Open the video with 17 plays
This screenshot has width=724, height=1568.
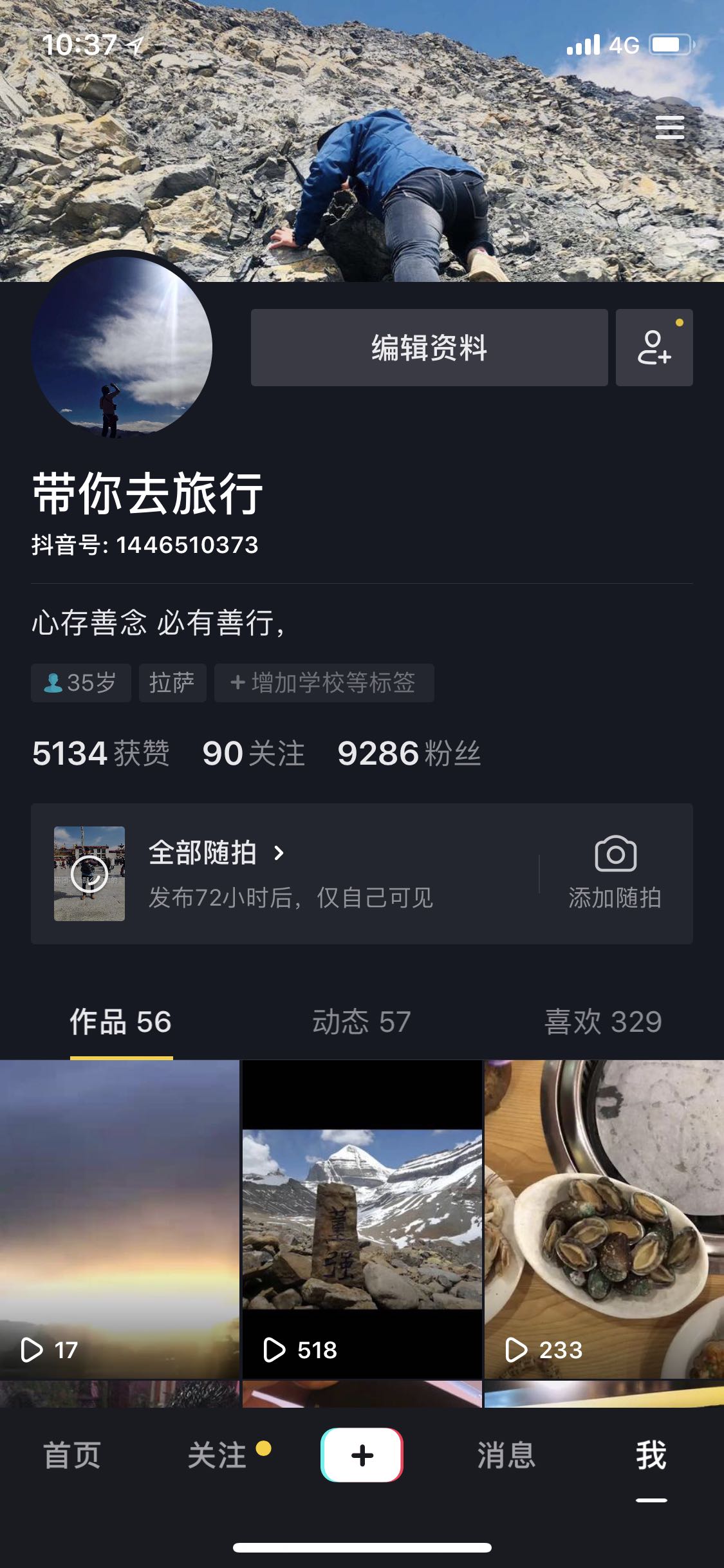pyautogui.click(x=120, y=1219)
